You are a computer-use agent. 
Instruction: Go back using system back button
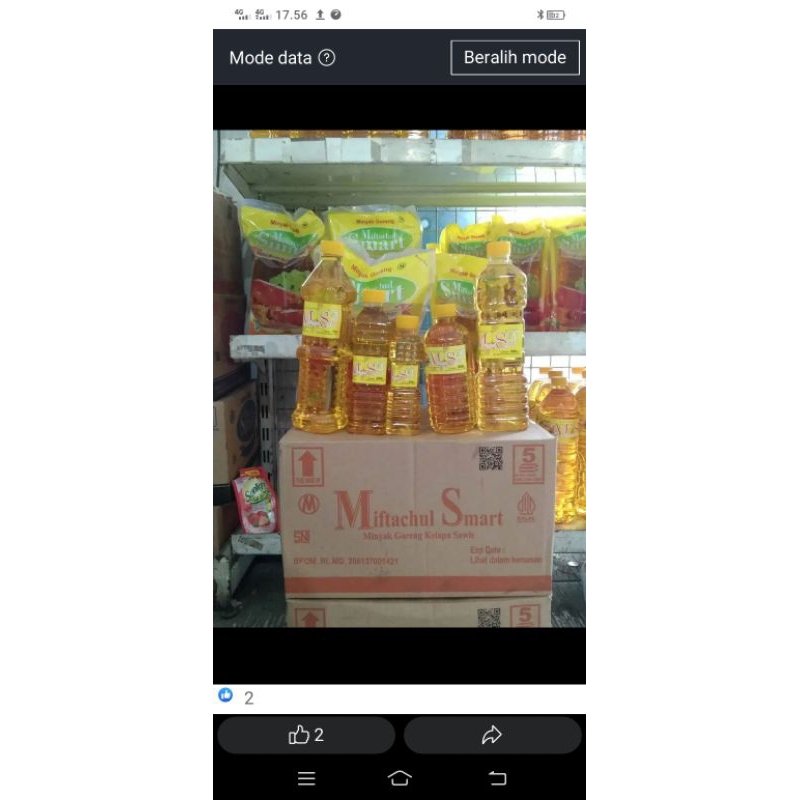point(497,778)
